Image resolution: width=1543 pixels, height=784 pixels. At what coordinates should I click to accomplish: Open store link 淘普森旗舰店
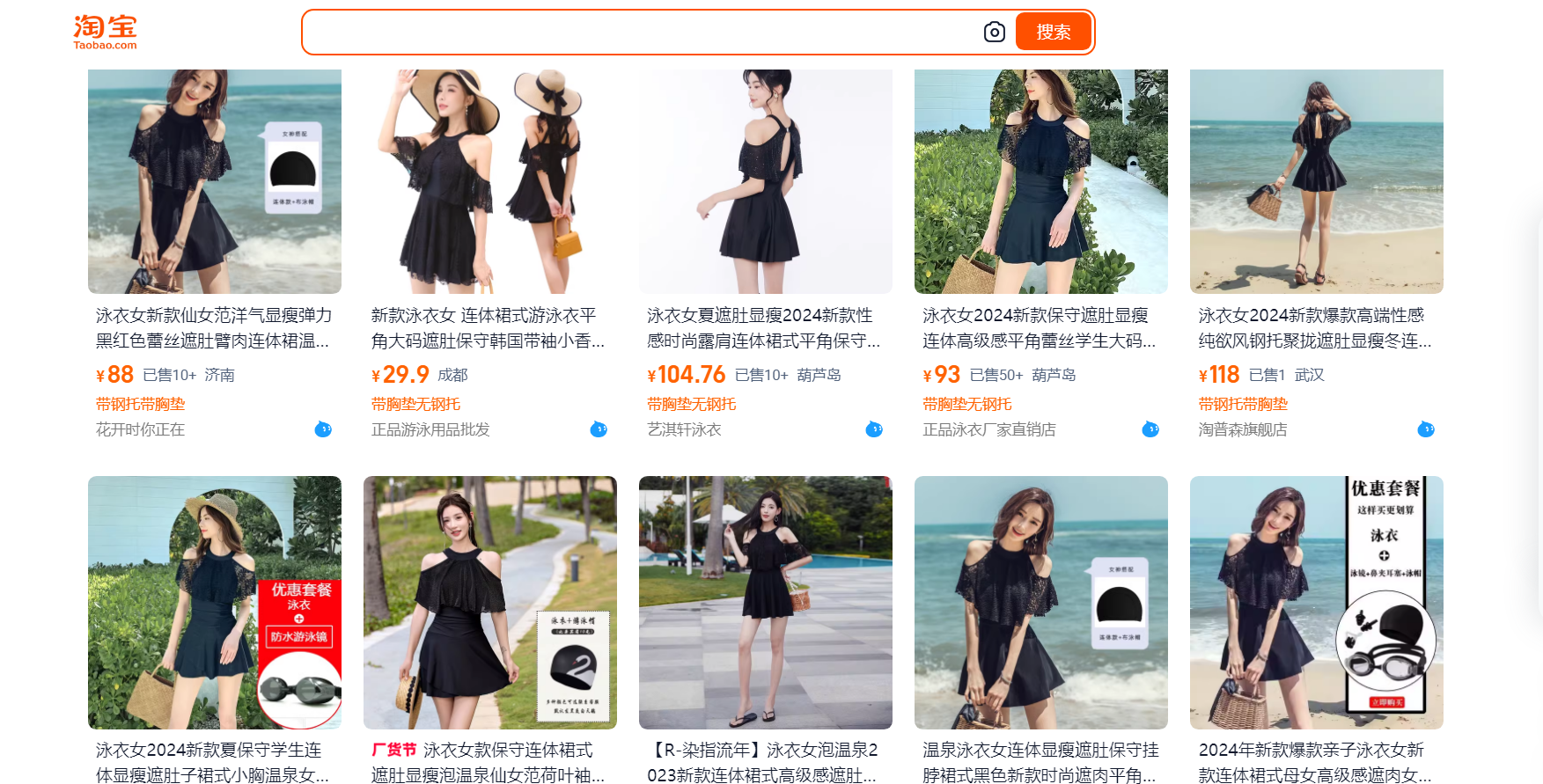[x=1242, y=429]
